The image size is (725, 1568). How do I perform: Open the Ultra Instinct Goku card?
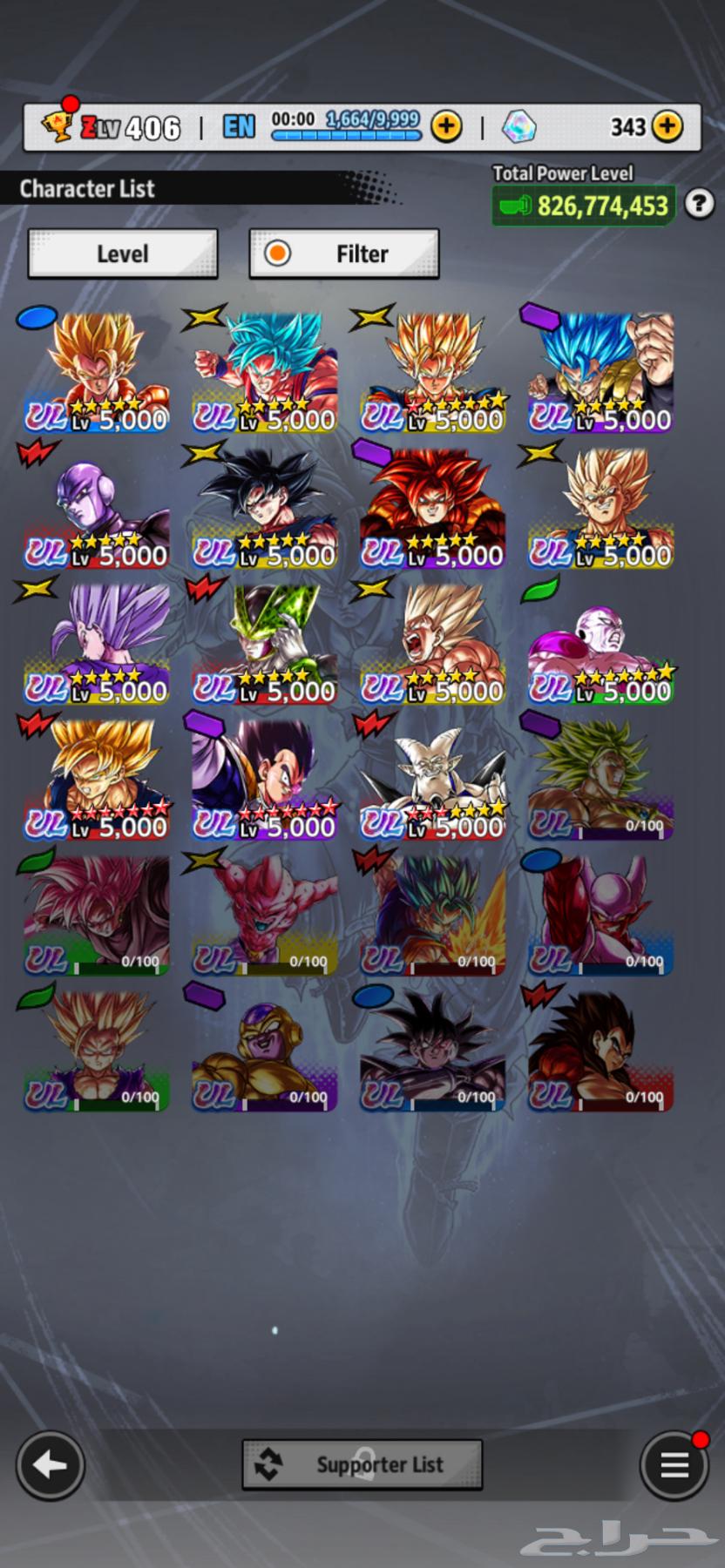pyautogui.click(x=264, y=508)
